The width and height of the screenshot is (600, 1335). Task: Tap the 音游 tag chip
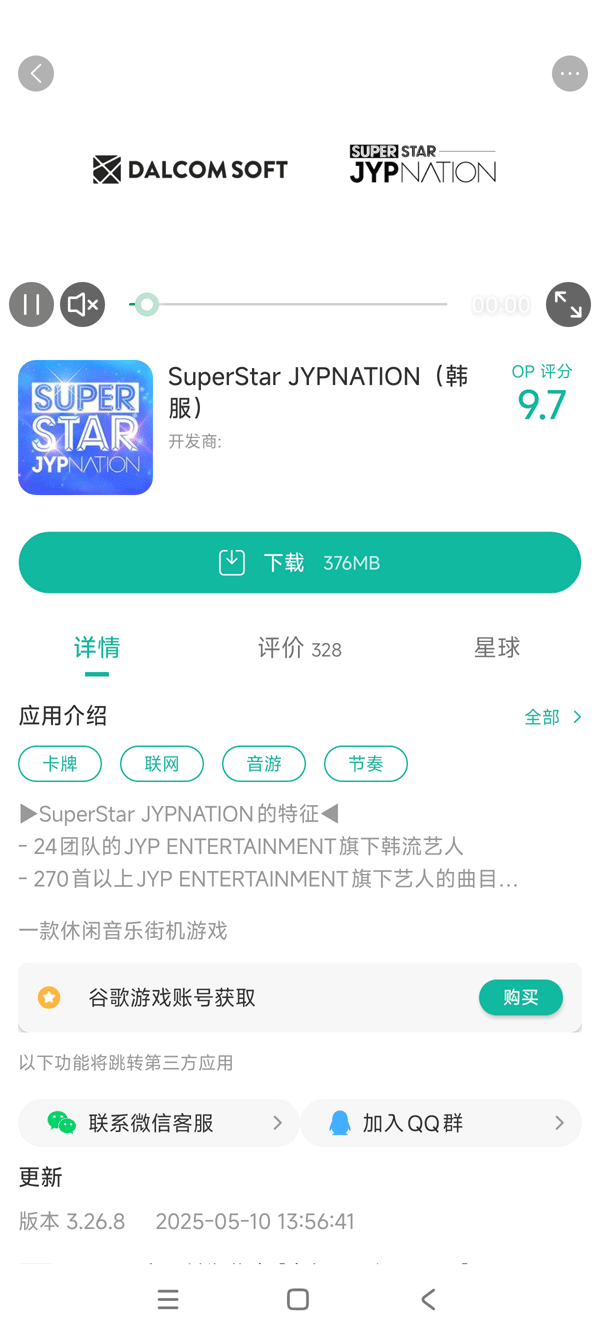264,764
